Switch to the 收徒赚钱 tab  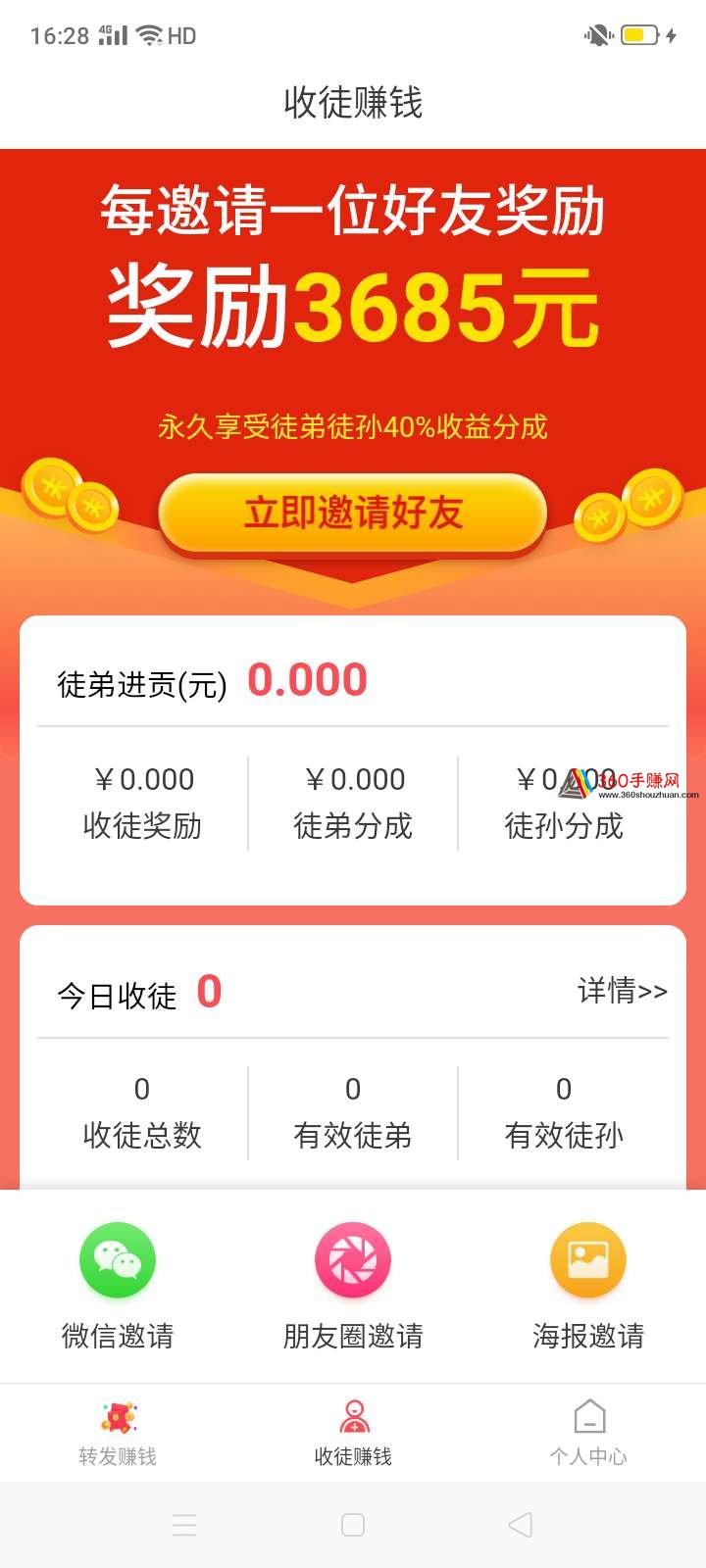point(353,1433)
